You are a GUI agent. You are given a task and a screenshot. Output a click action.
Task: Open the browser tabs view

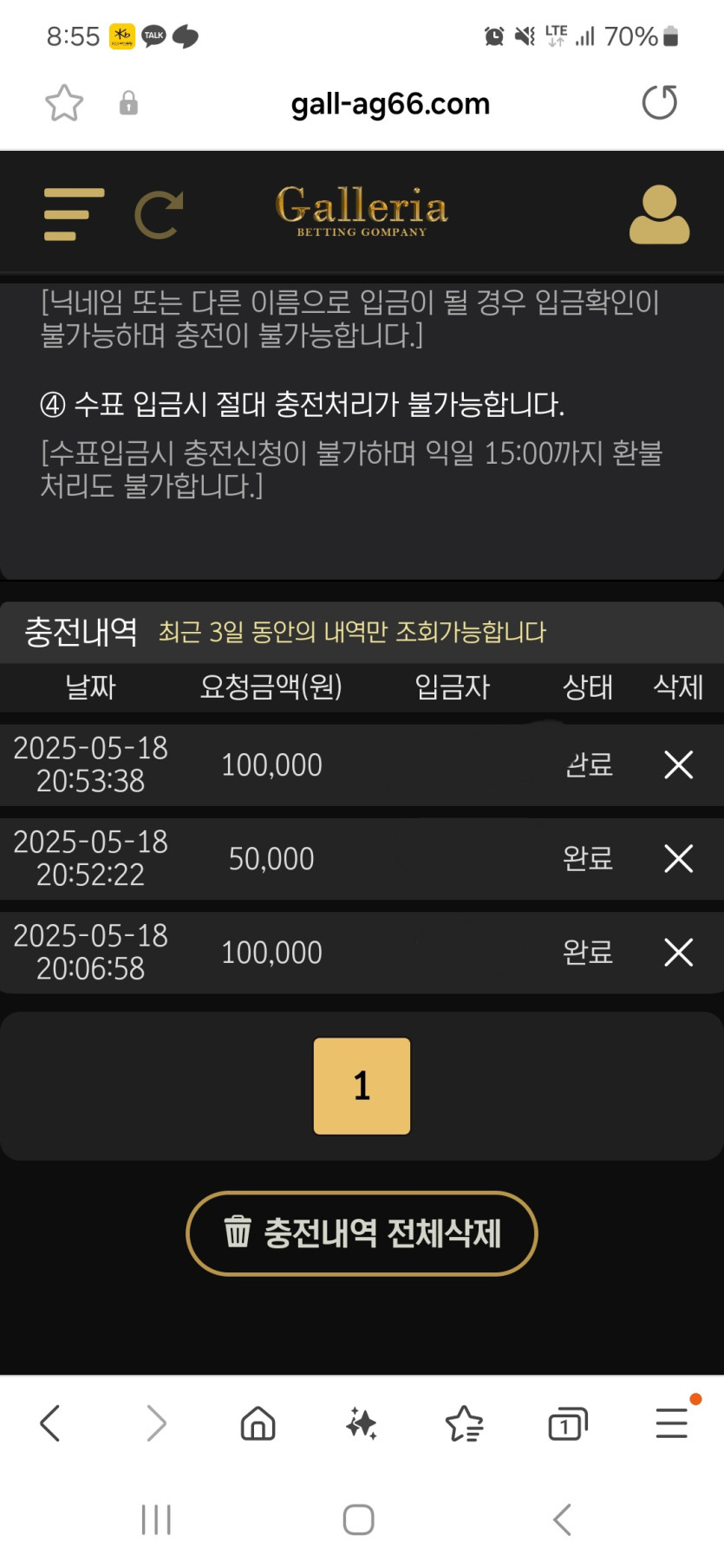[x=568, y=1423]
